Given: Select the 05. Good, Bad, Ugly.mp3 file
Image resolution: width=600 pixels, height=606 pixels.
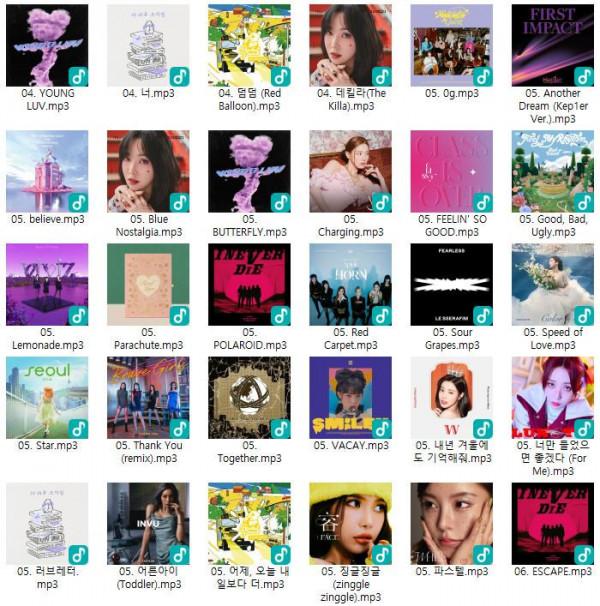Looking at the screenshot, I should coord(552,171).
